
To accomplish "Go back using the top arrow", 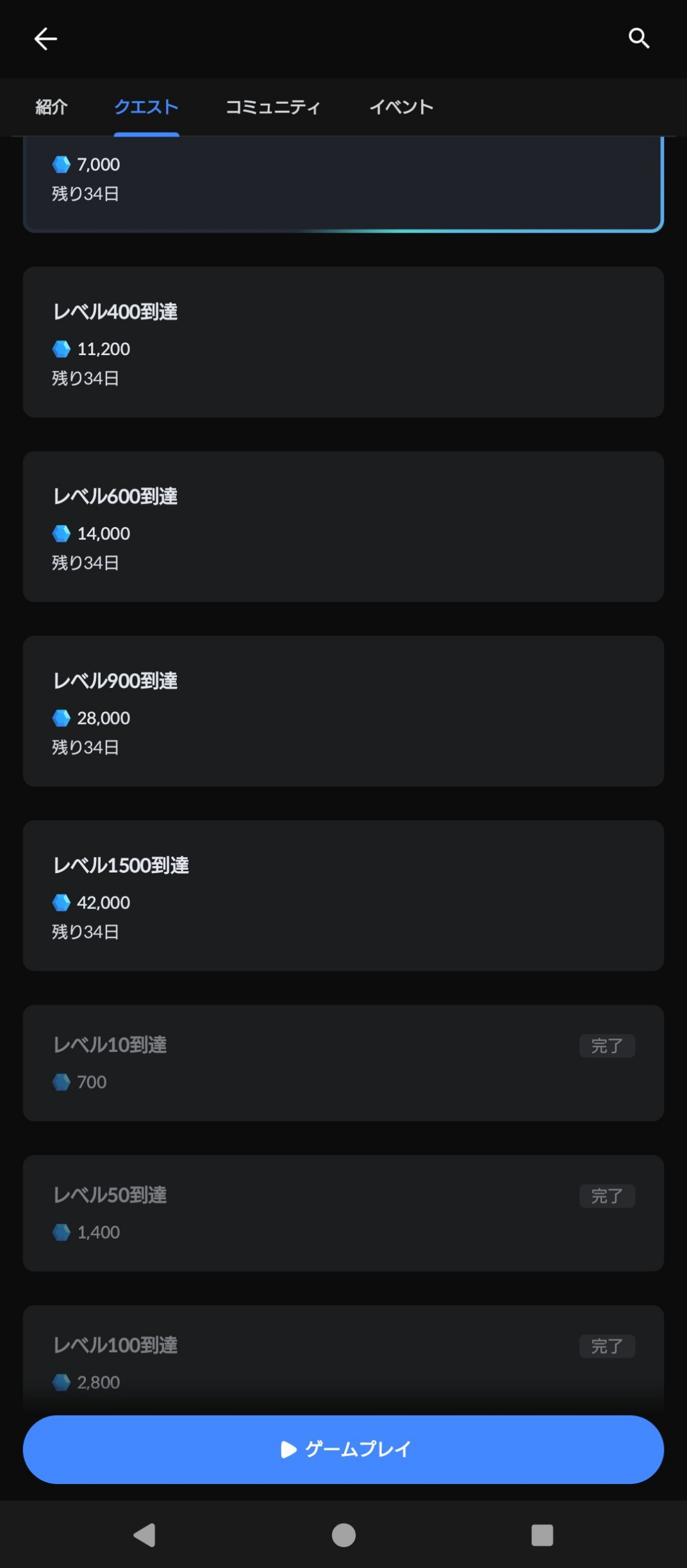I will (x=46, y=39).
